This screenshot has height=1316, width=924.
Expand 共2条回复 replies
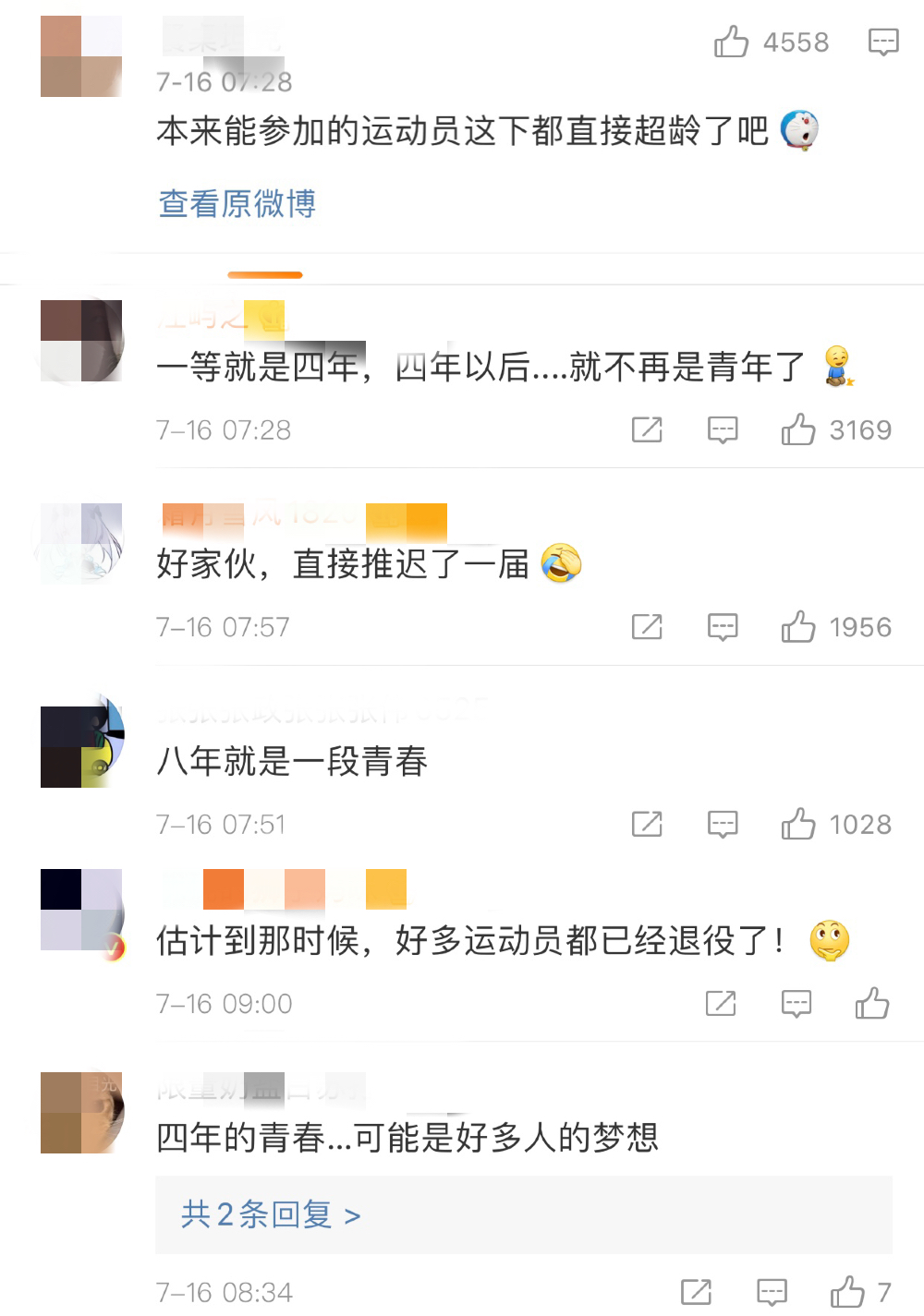pyautogui.click(x=271, y=1214)
